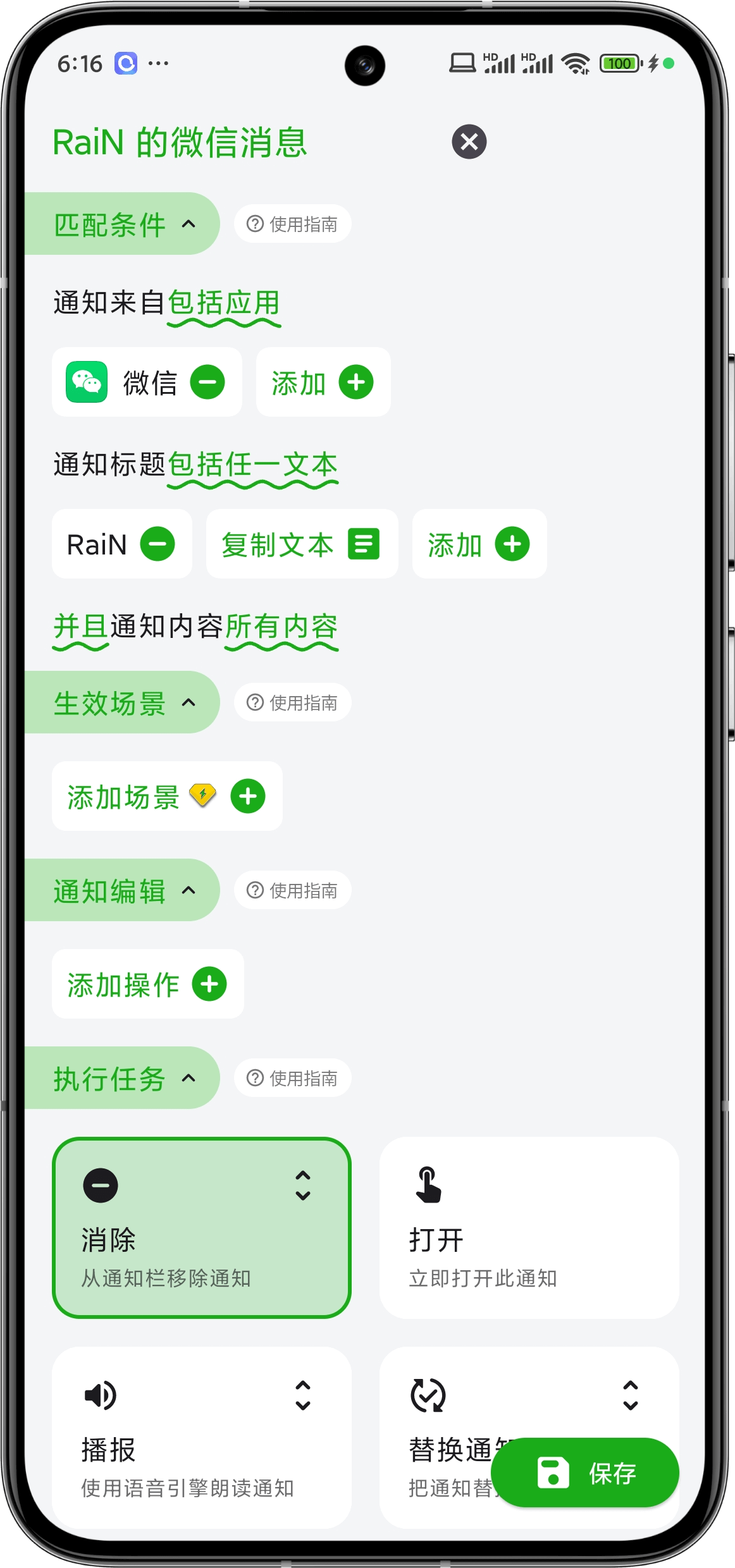Change the 所有内容 content condition

coord(281,627)
